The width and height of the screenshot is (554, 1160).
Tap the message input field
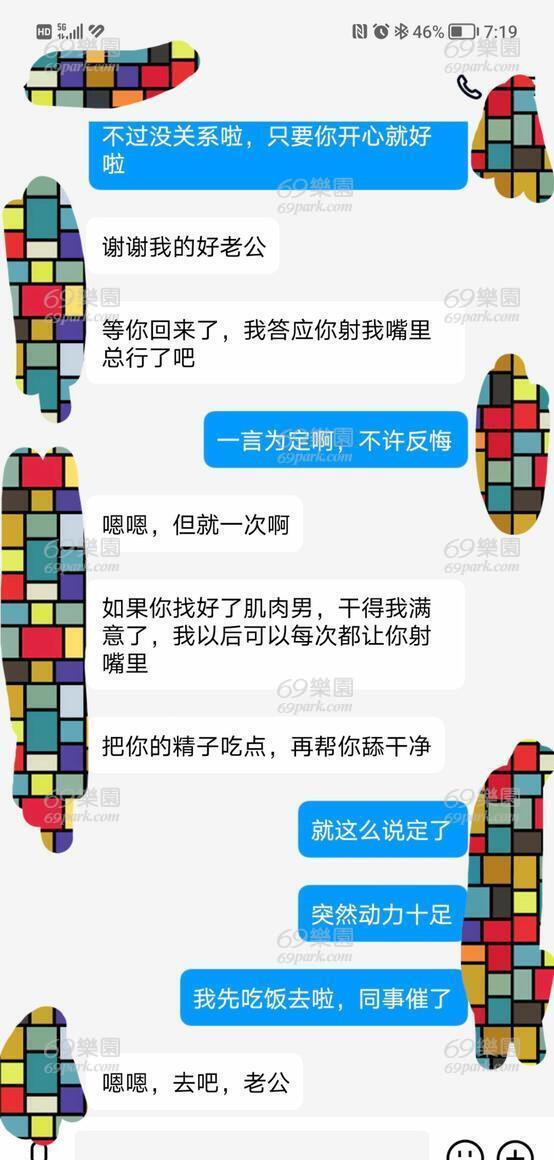251,1145
